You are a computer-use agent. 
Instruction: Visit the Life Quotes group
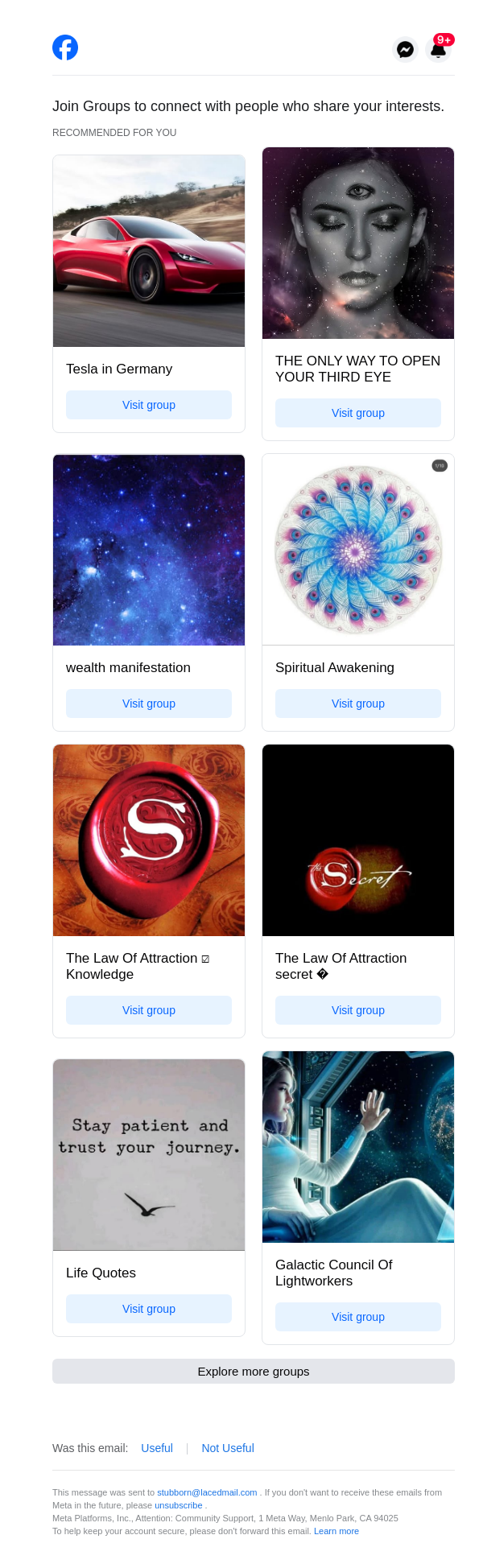click(x=149, y=1309)
